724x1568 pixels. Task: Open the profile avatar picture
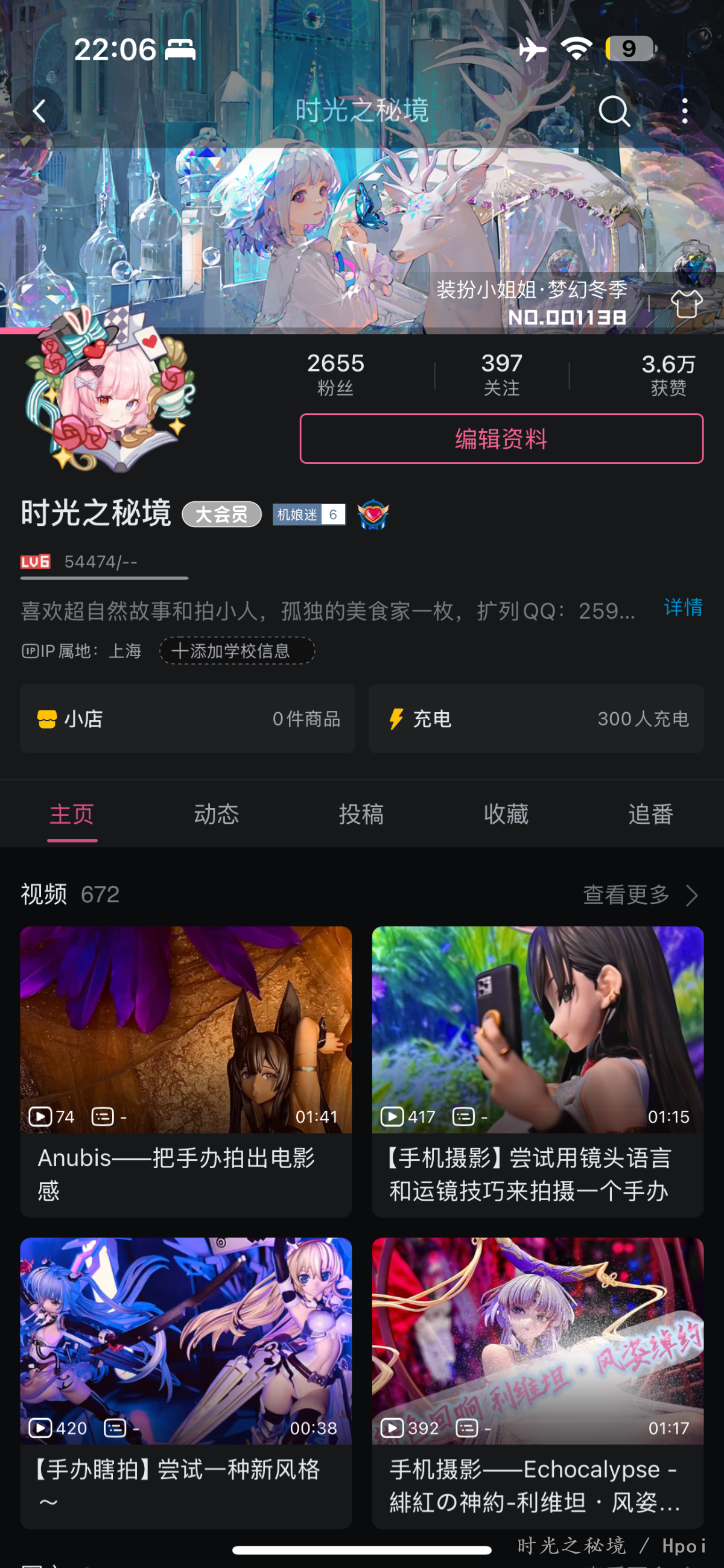click(x=109, y=396)
